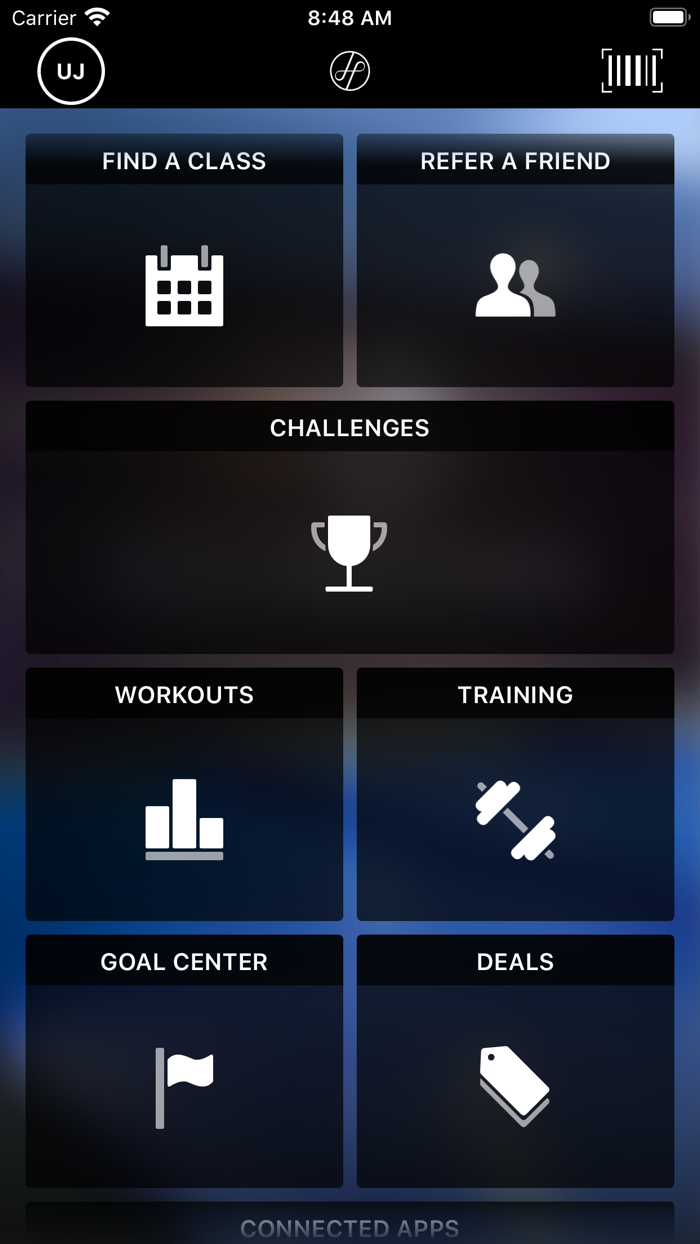Open the Workouts tile
Viewport: 700px width, 1244px height.
point(184,794)
